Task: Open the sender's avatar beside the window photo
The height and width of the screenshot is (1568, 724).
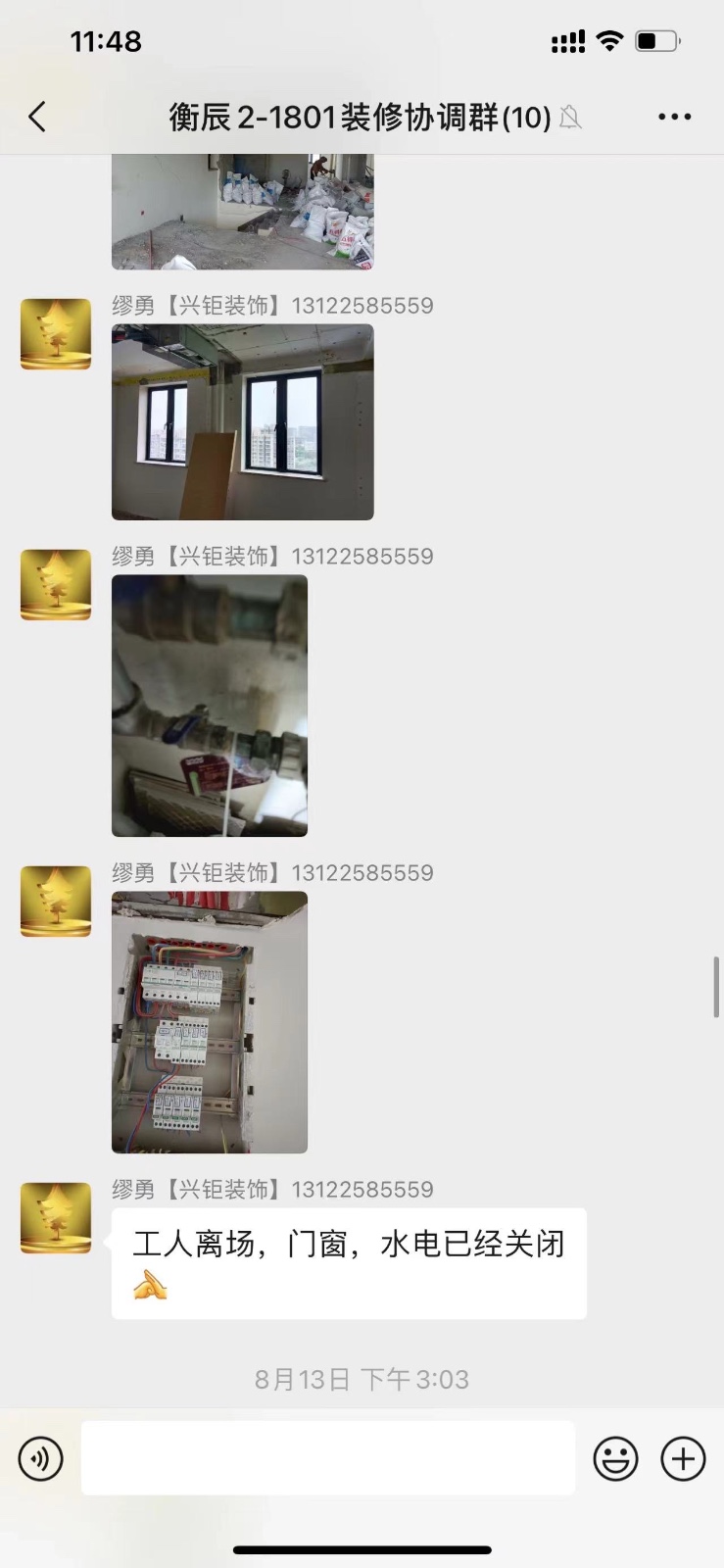Action: (x=56, y=334)
